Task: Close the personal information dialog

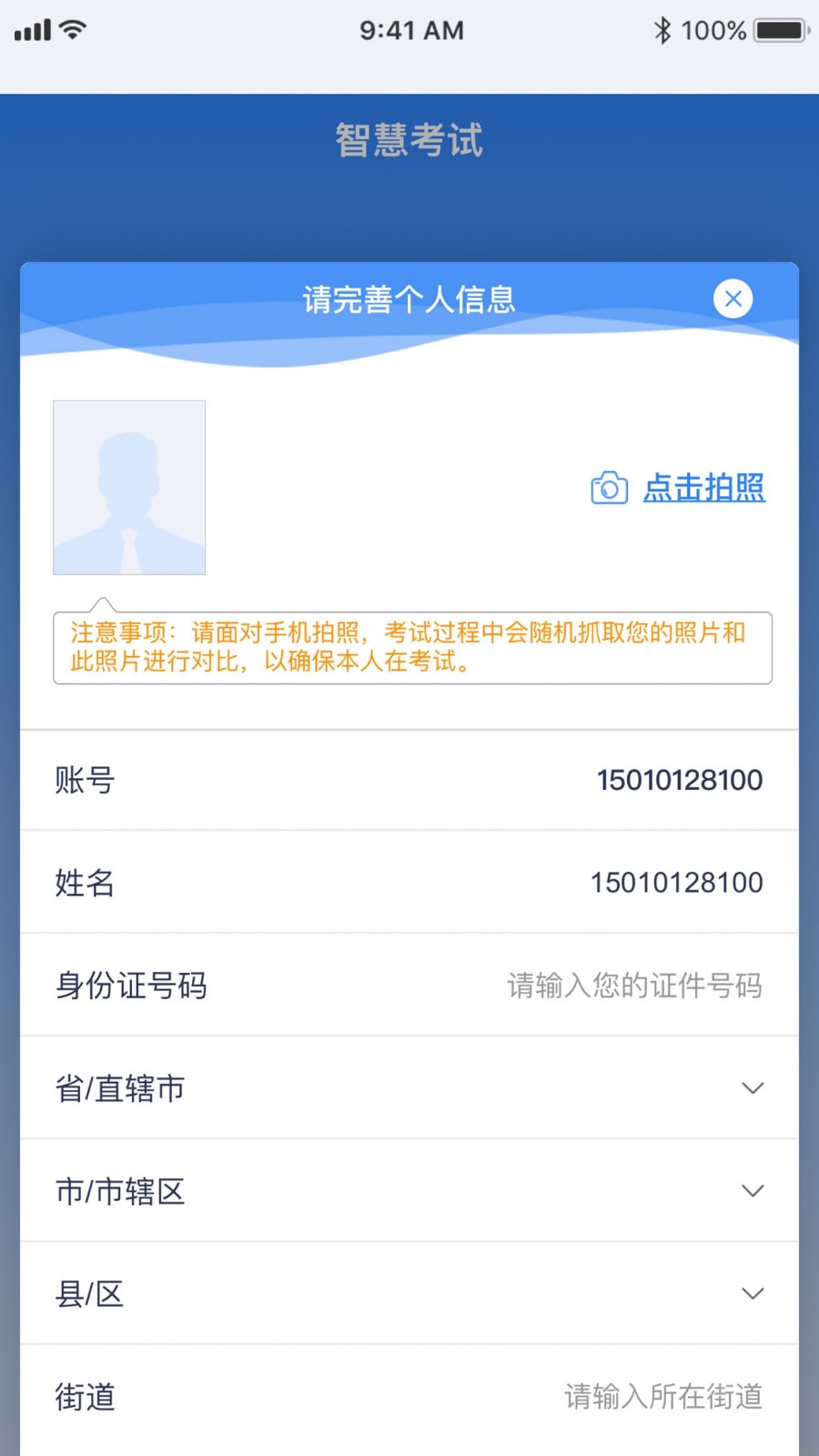Action: click(x=733, y=298)
